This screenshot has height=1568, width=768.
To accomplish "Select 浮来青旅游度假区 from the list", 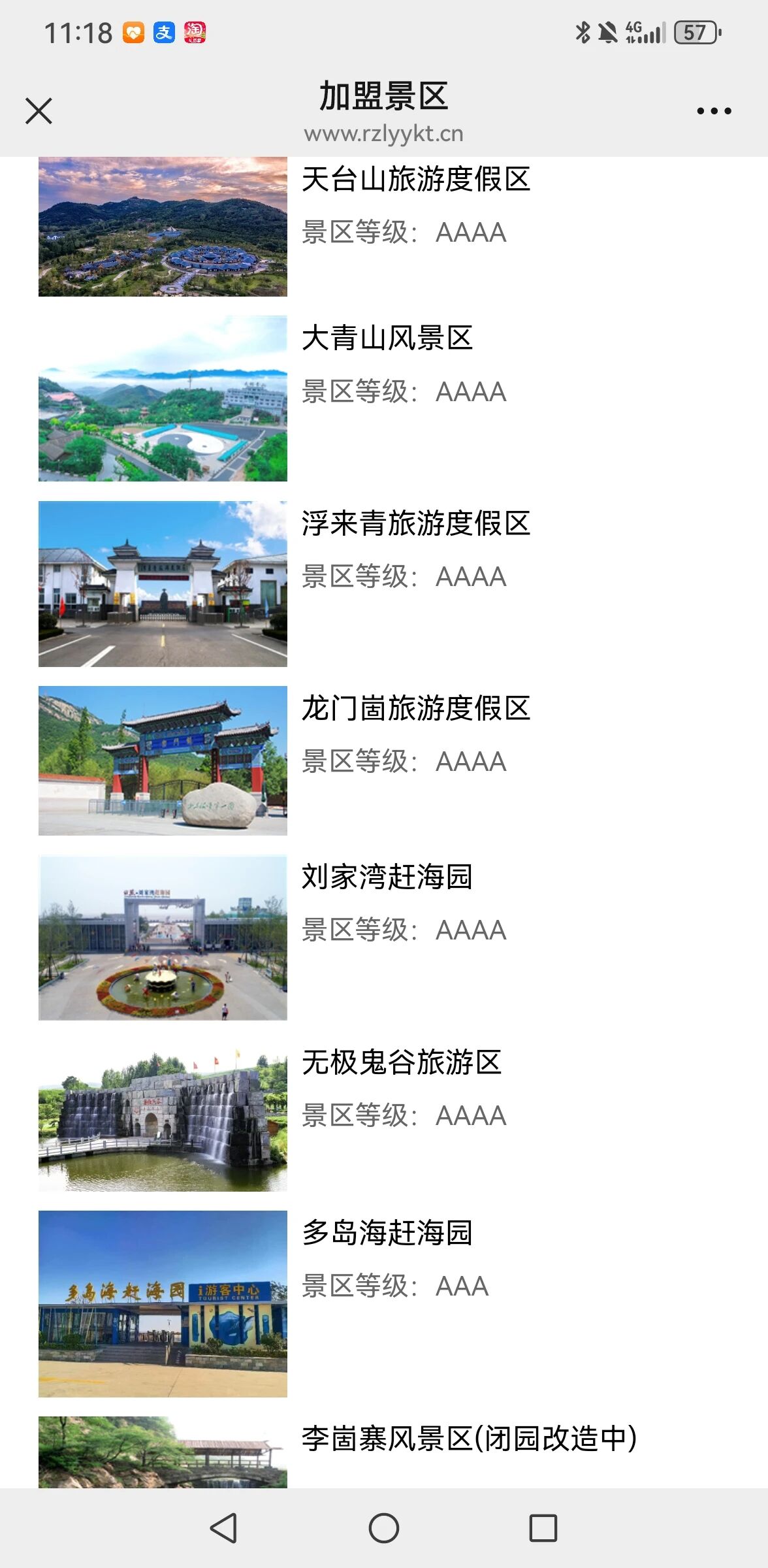I will (415, 524).
